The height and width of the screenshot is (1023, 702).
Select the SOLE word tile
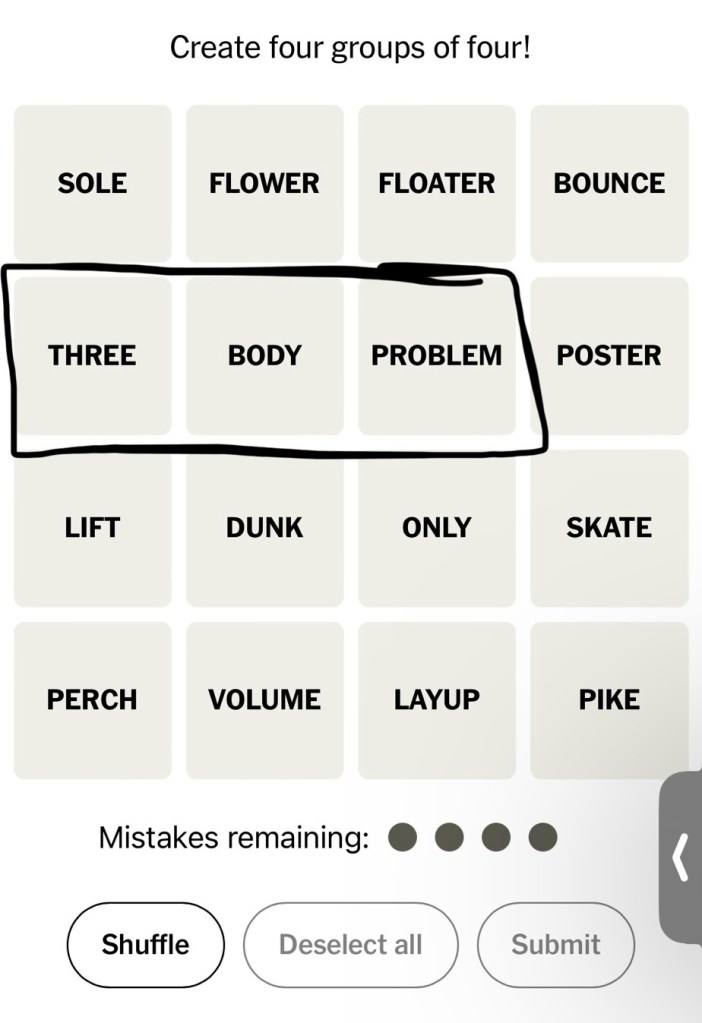[x=92, y=184]
